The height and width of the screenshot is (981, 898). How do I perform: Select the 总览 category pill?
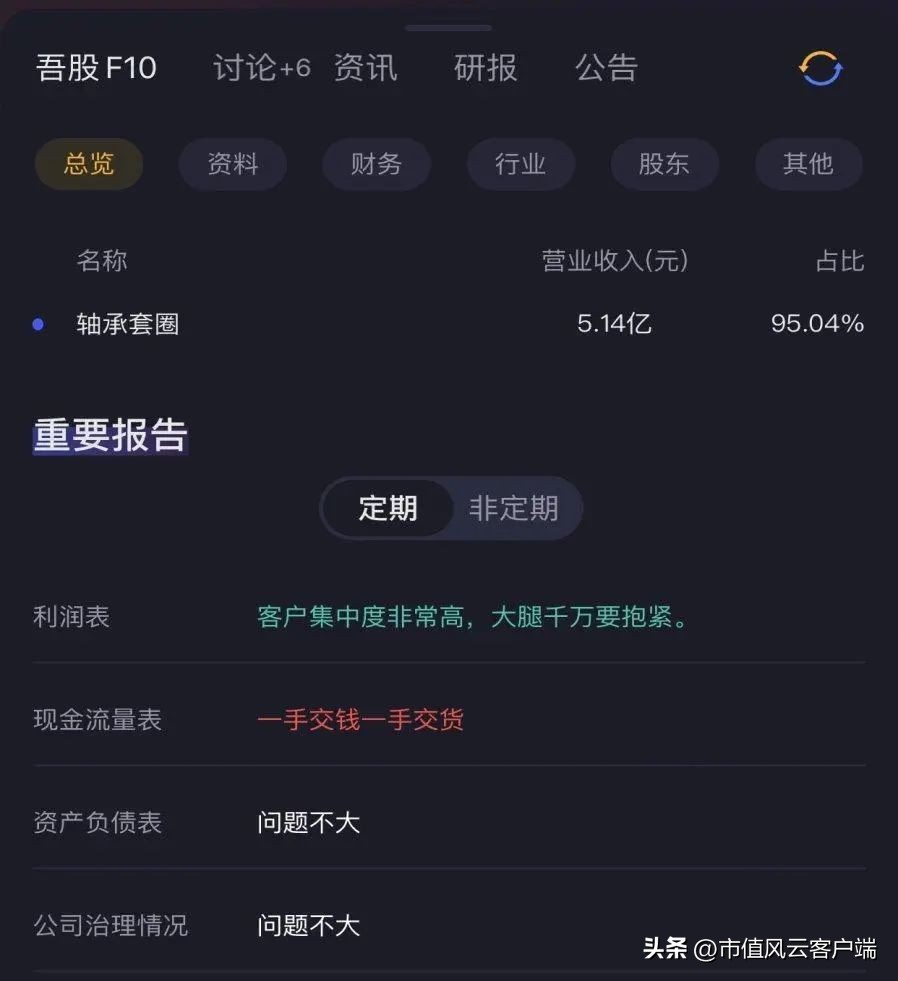pos(88,164)
